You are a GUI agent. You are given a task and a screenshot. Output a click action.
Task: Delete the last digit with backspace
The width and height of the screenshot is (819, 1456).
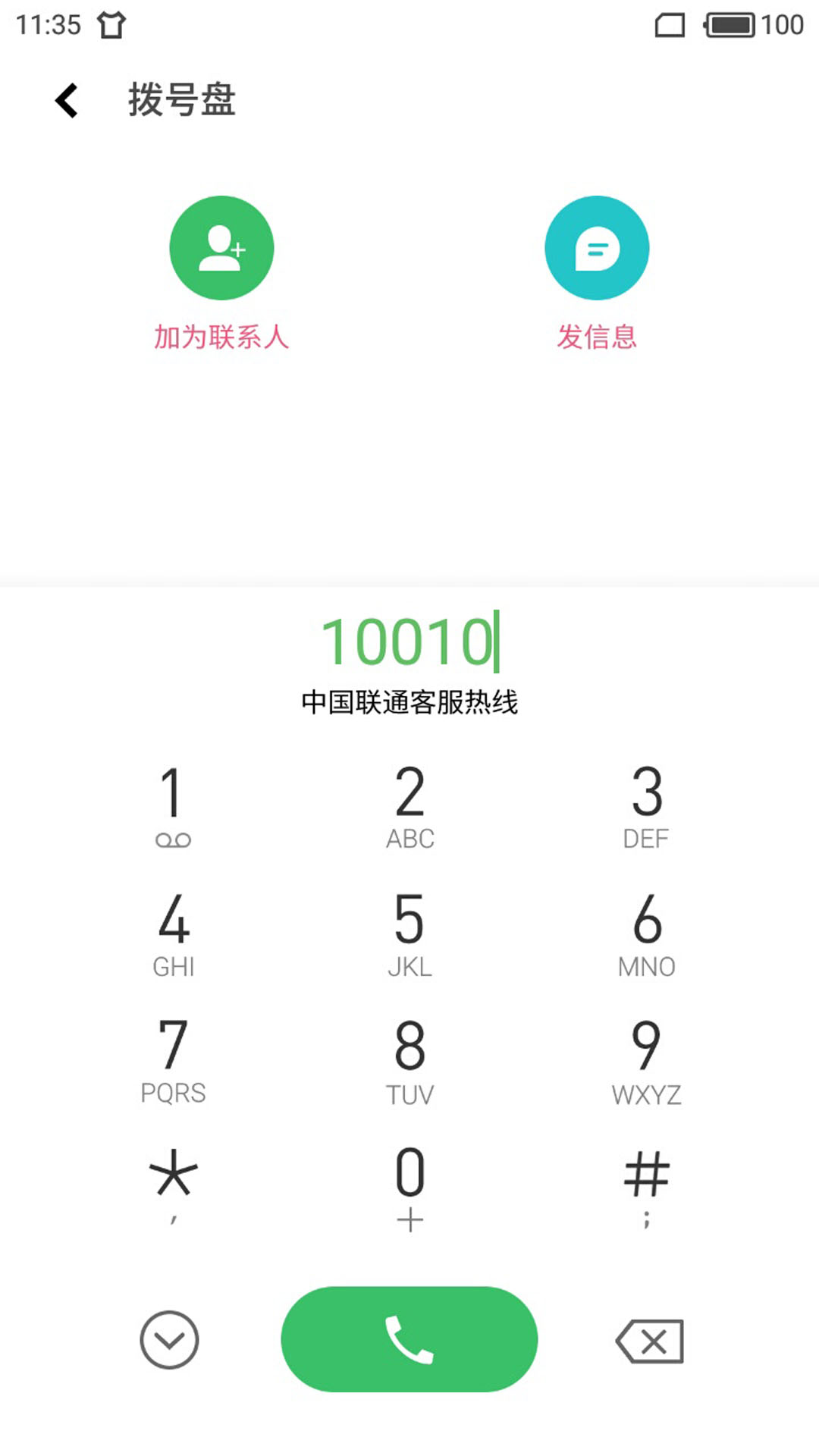pyautogui.click(x=650, y=1341)
